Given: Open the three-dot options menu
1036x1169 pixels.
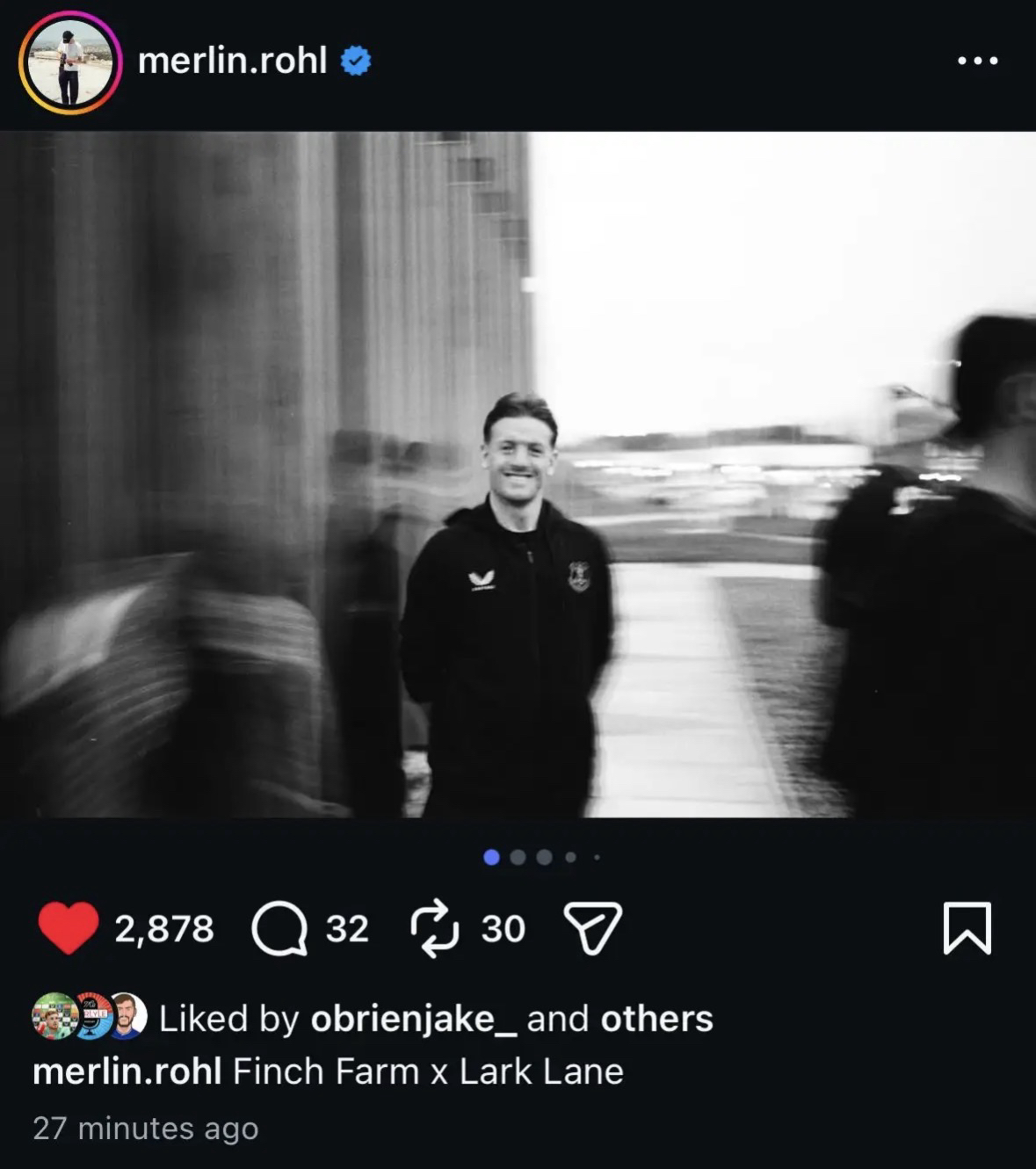Looking at the screenshot, I should coord(977,61).
